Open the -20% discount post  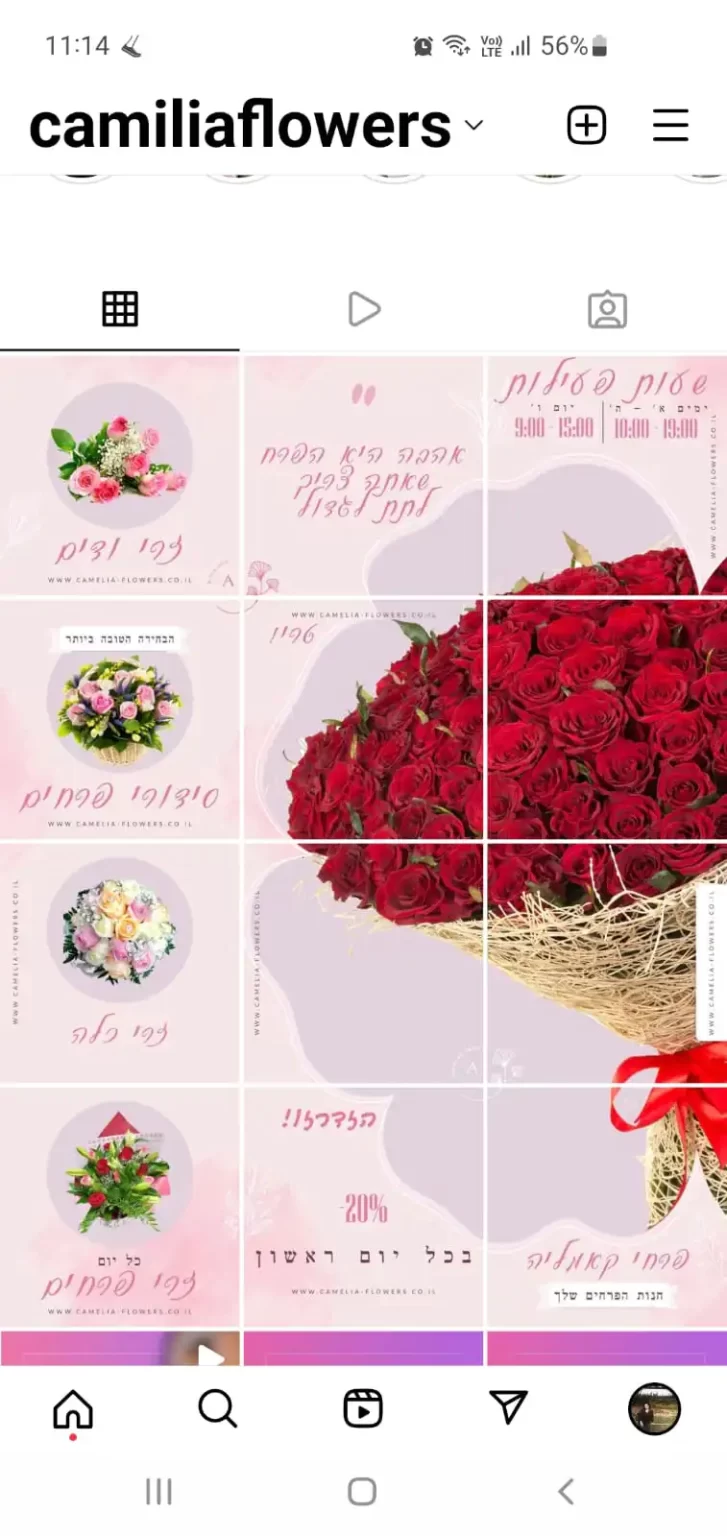[x=363, y=1206]
